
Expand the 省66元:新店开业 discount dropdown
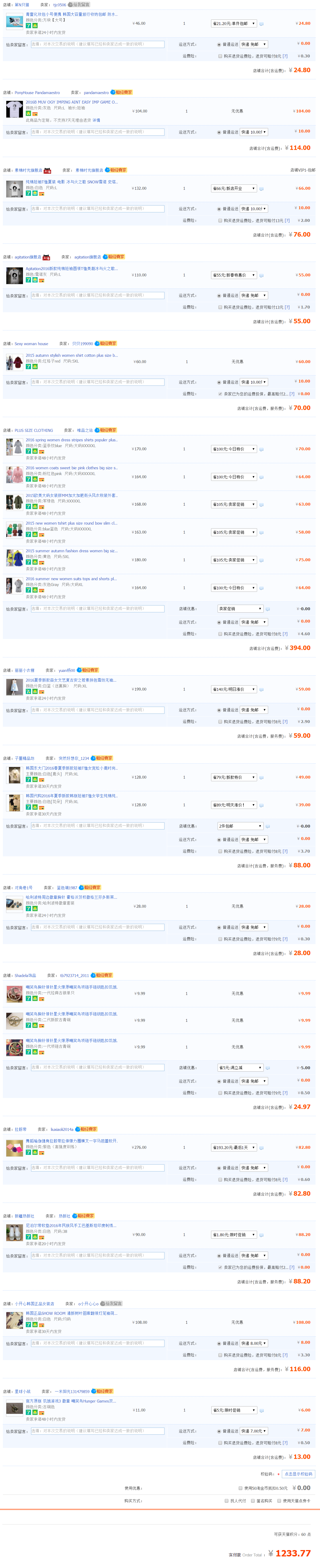[234, 189]
